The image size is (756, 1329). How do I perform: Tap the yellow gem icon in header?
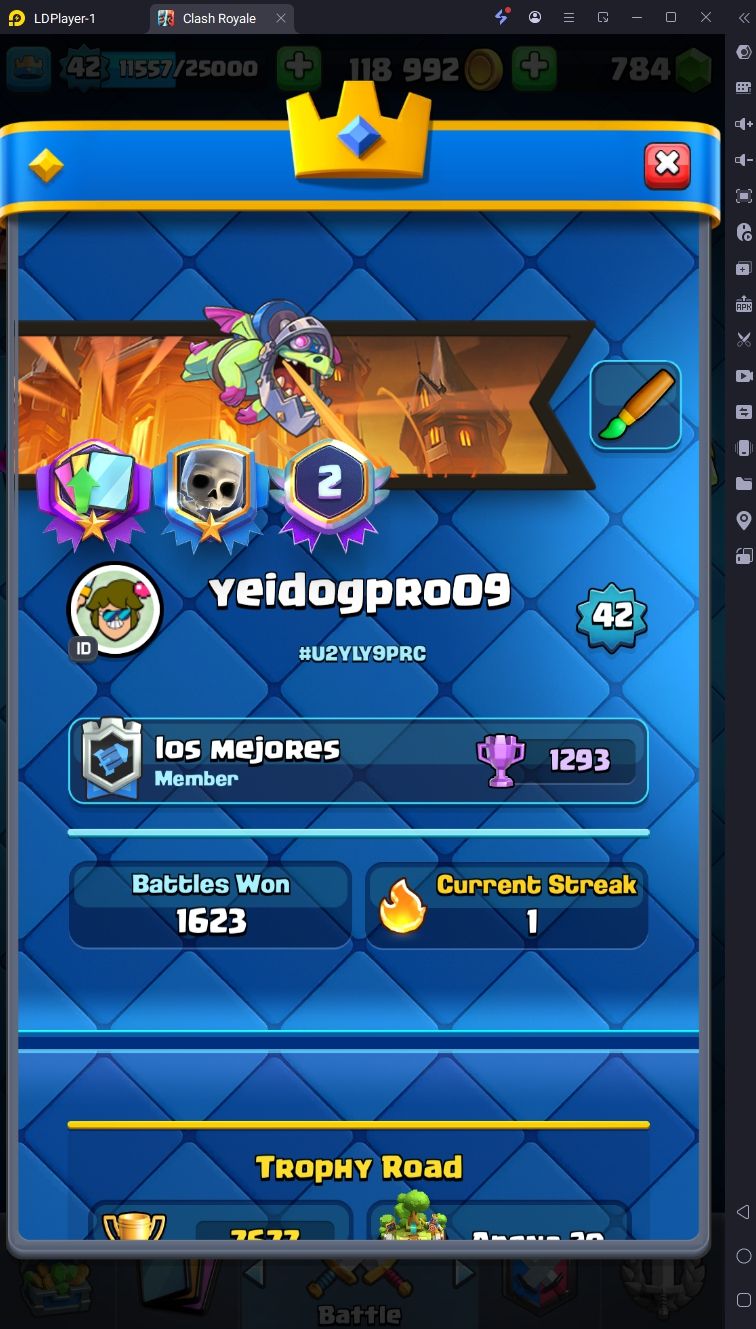[45, 166]
